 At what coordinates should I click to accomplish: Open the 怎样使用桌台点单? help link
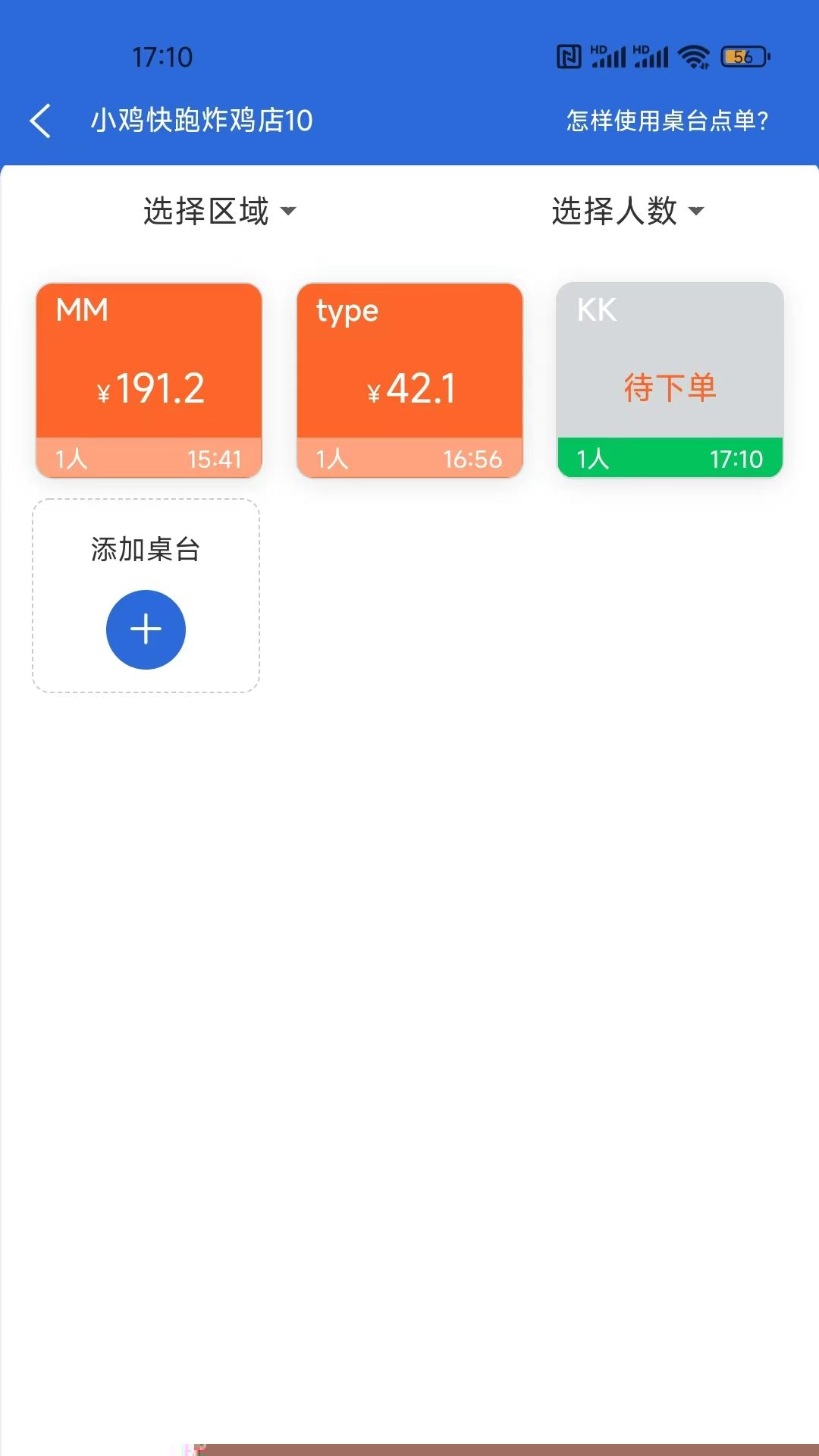(667, 121)
